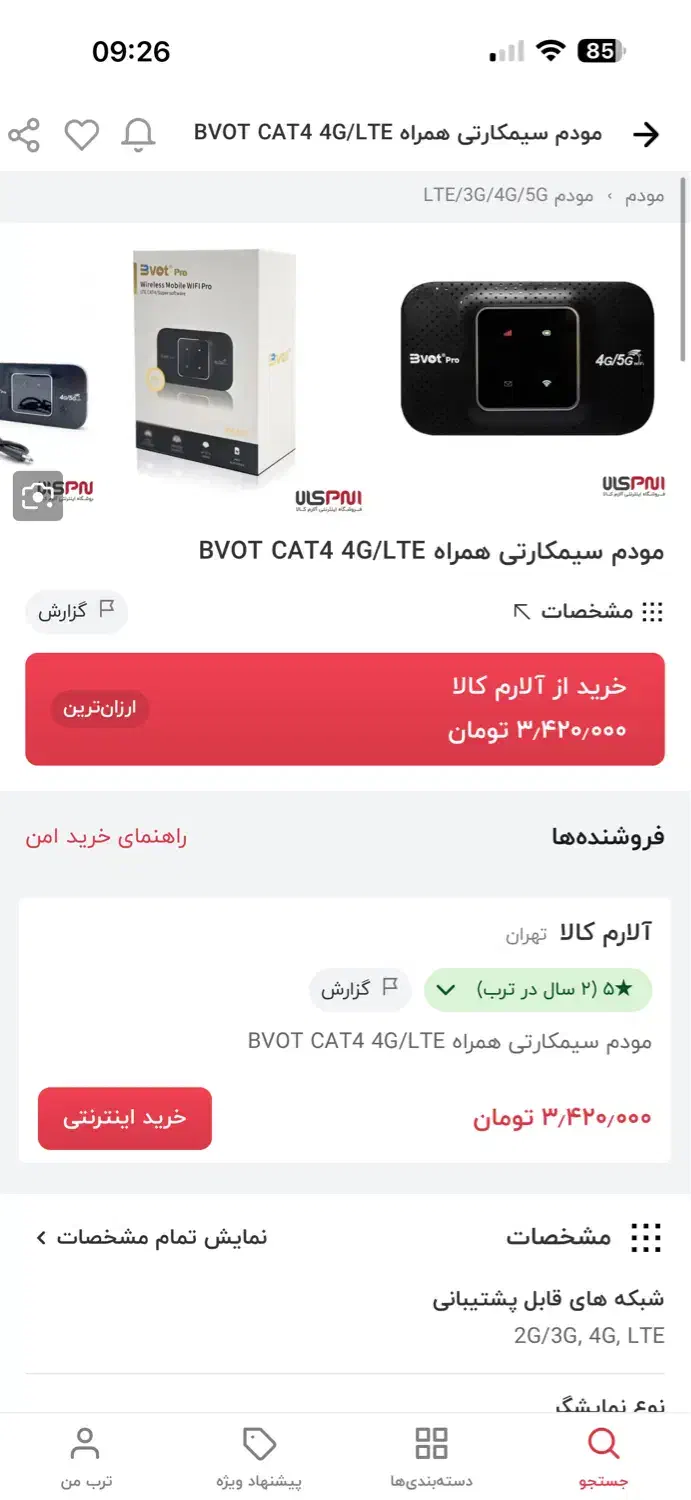The width and height of the screenshot is (691, 1500).
Task: Share this product page
Action: click(24, 134)
